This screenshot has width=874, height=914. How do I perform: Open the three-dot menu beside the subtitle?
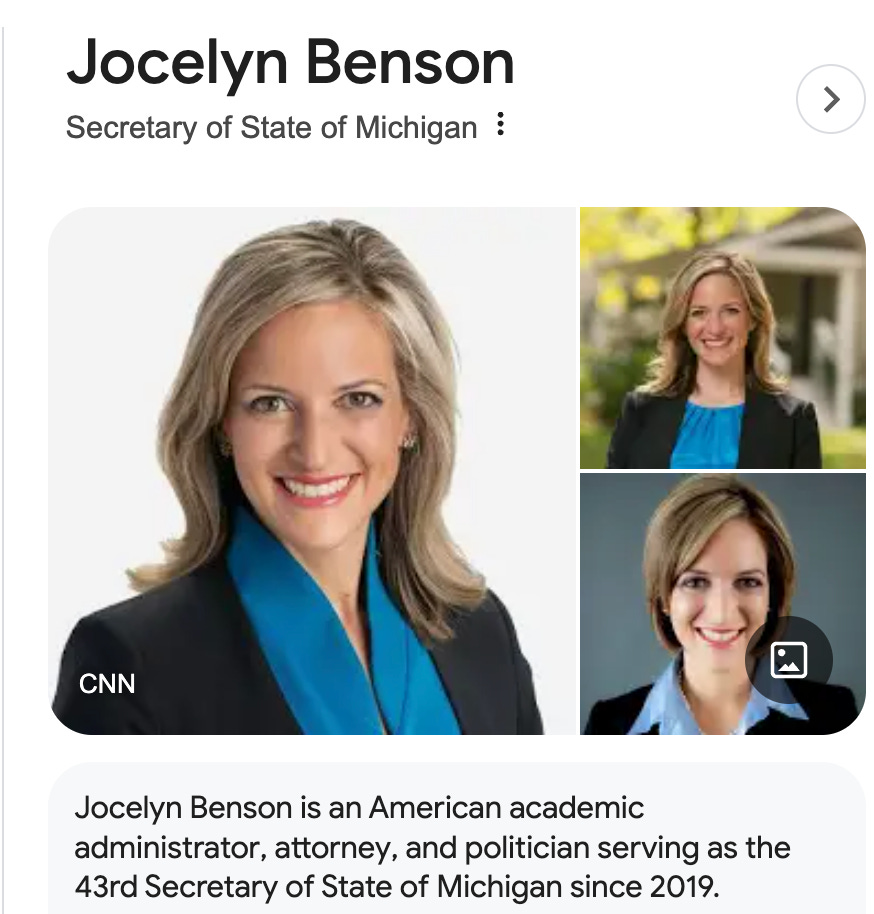pos(501,126)
